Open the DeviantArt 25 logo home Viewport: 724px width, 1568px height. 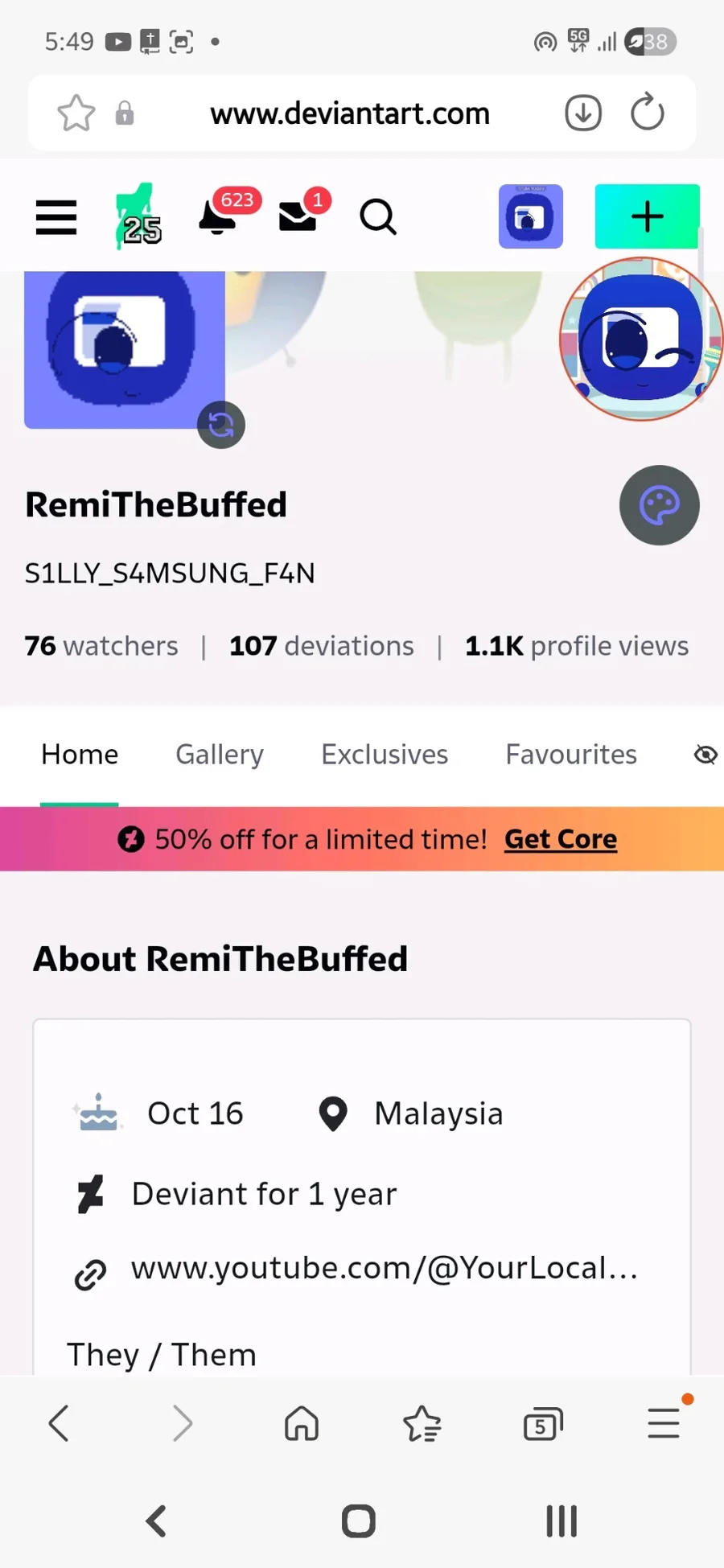pyautogui.click(x=138, y=217)
